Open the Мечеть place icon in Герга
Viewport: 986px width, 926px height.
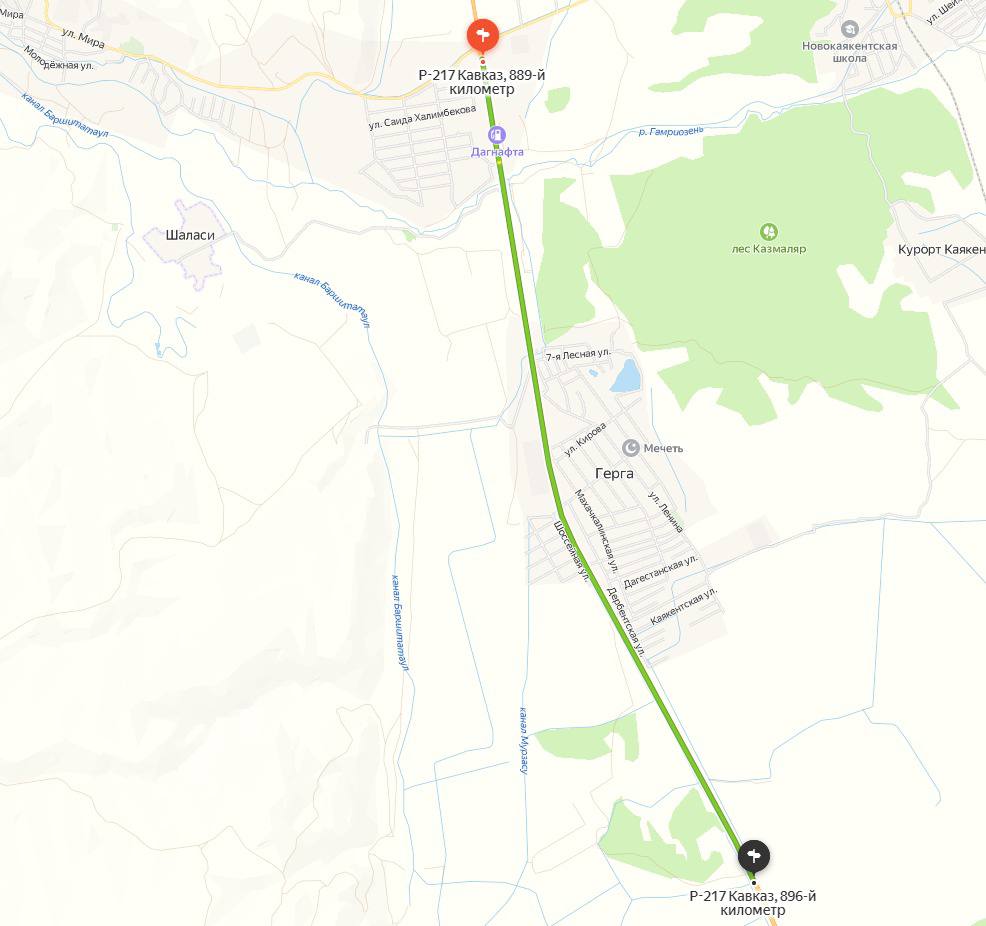coord(630,447)
